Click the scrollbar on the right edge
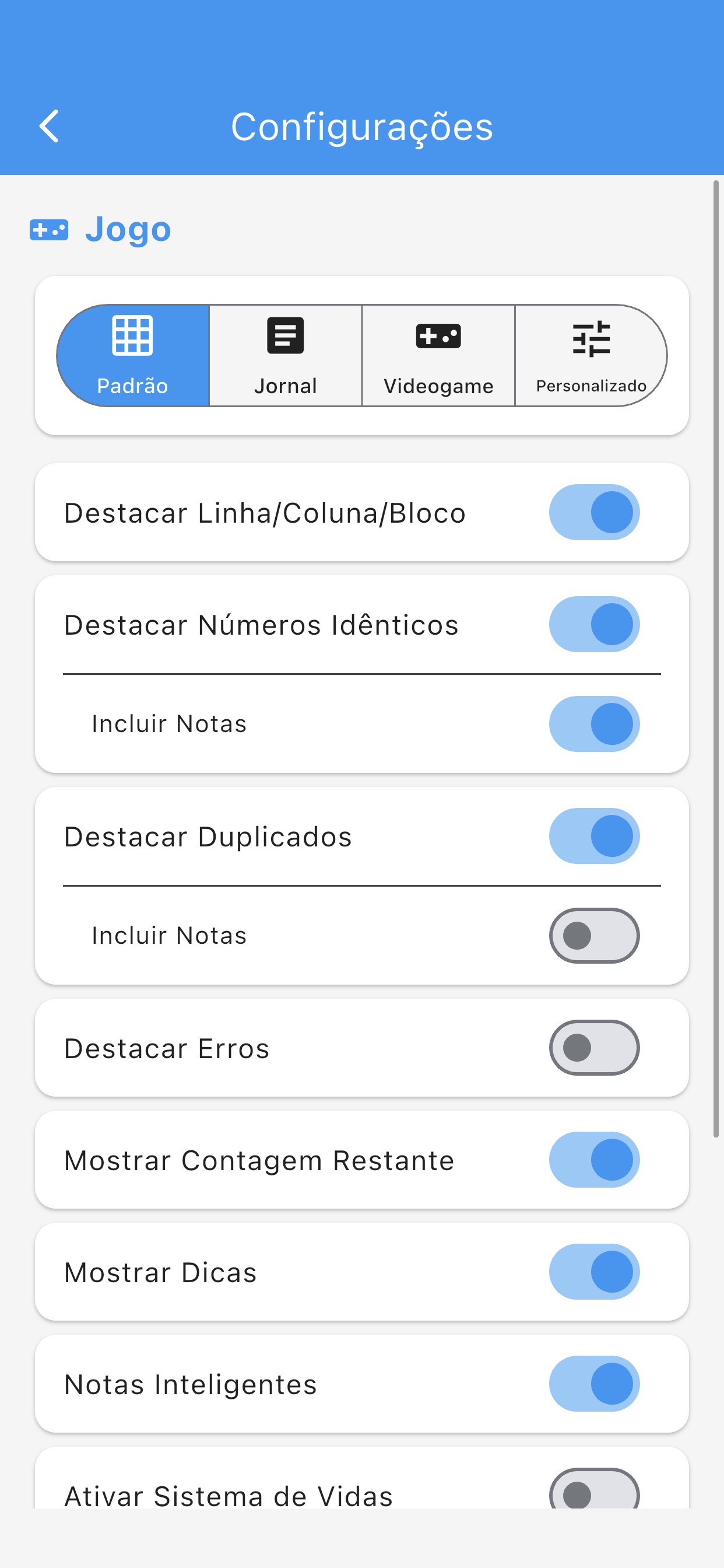Screen dimensions: 724x1568 [x=716, y=670]
